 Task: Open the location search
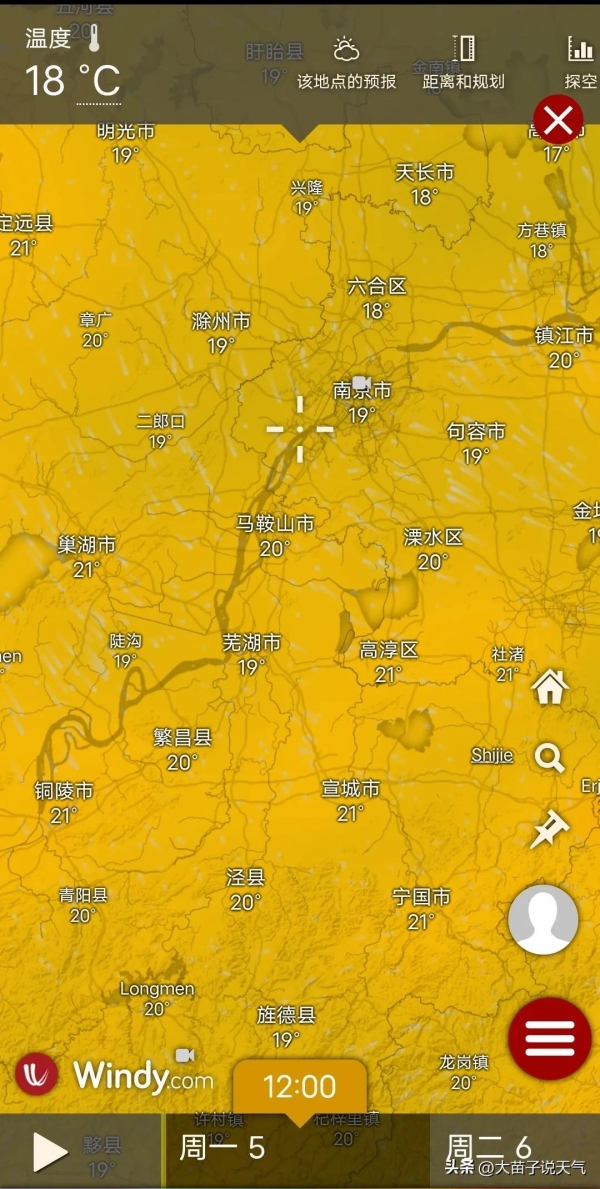point(549,758)
